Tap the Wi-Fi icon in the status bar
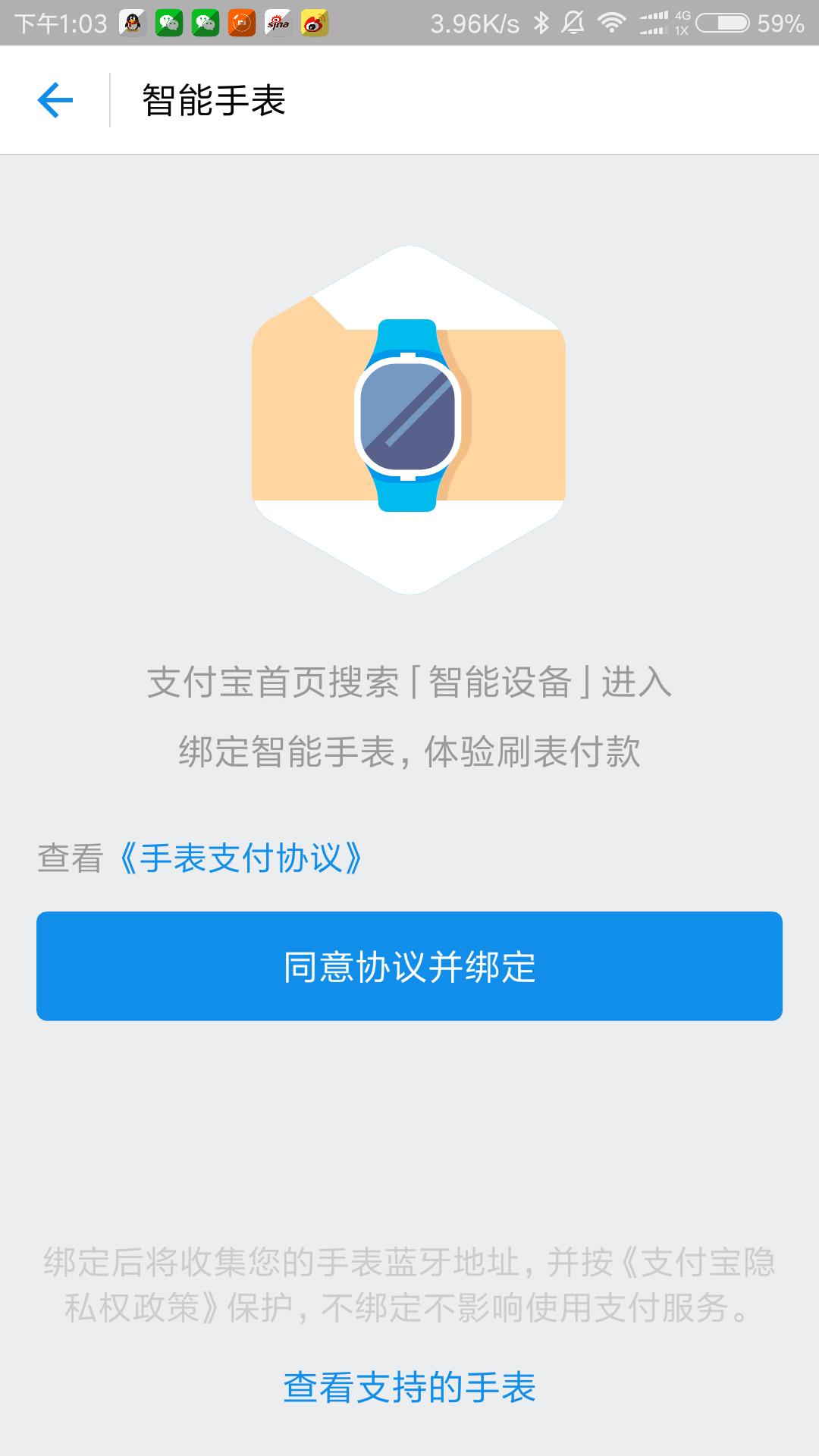The height and width of the screenshot is (1456, 819). [x=612, y=21]
